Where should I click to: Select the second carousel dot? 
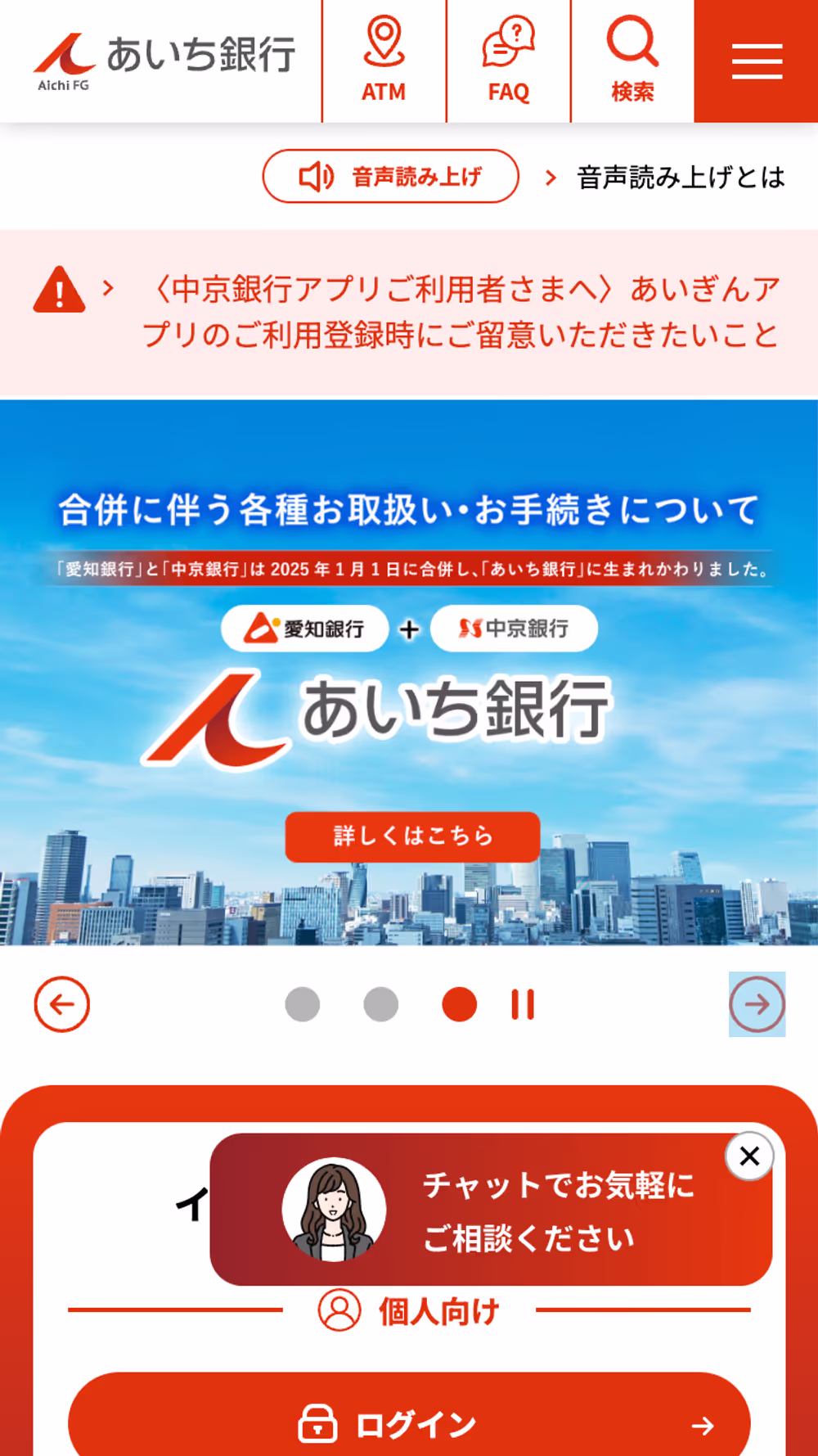pyautogui.click(x=381, y=1004)
